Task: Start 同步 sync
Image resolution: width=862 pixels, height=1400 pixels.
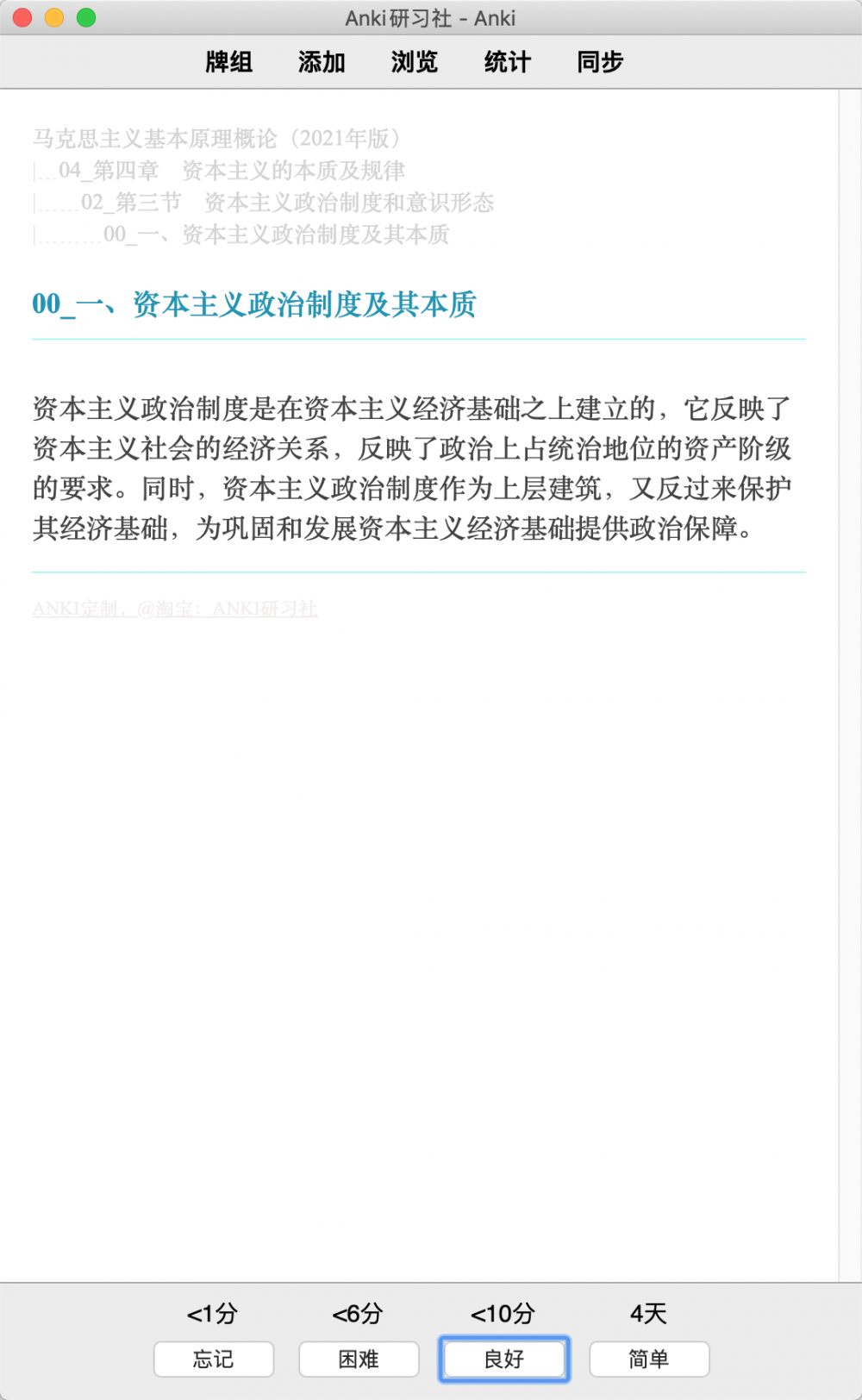Action: click(600, 62)
